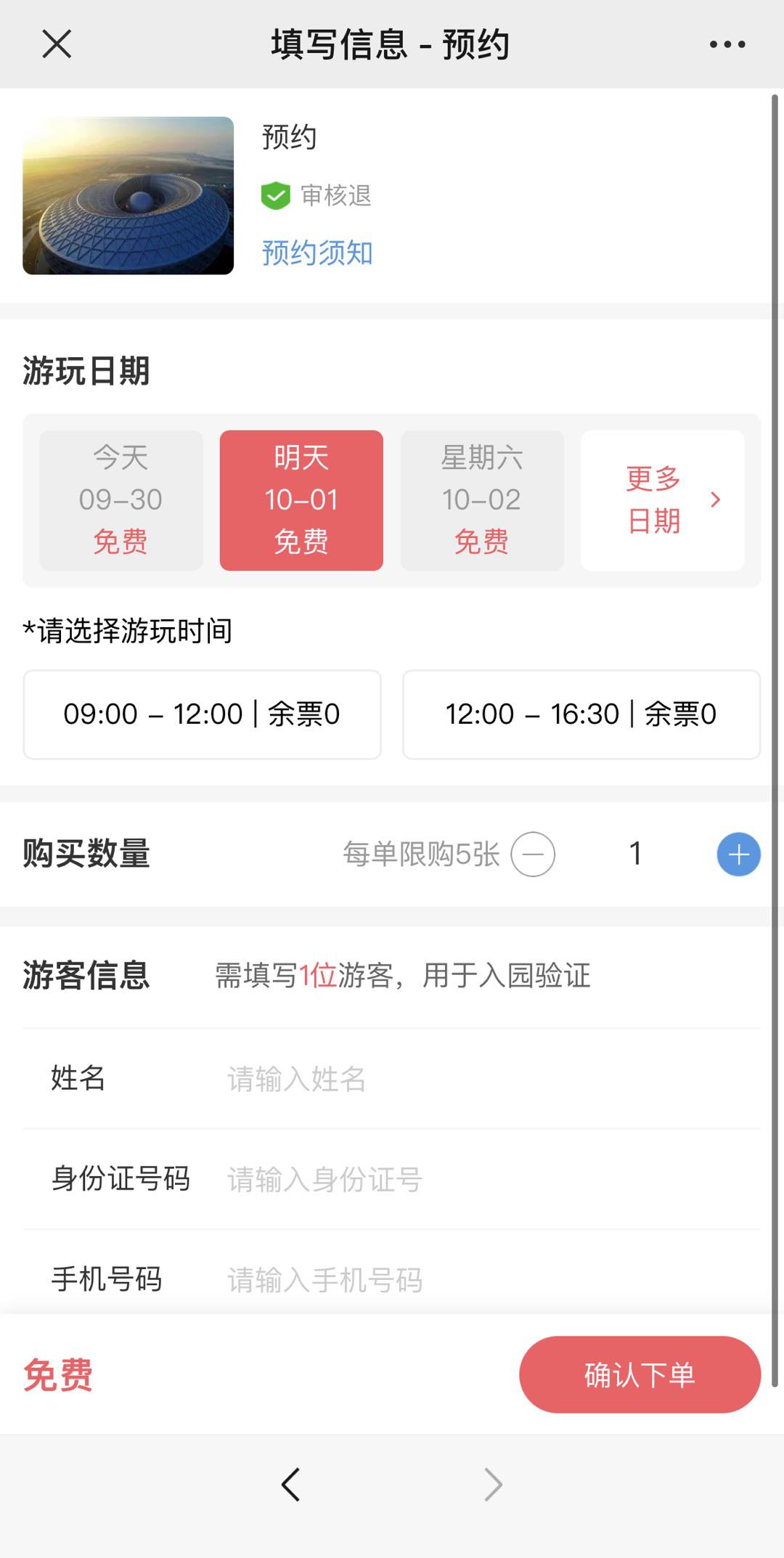The width and height of the screenshot is (784, 1558).
Task: Close the 填写信息 booking page
Action: click(57, 44)
